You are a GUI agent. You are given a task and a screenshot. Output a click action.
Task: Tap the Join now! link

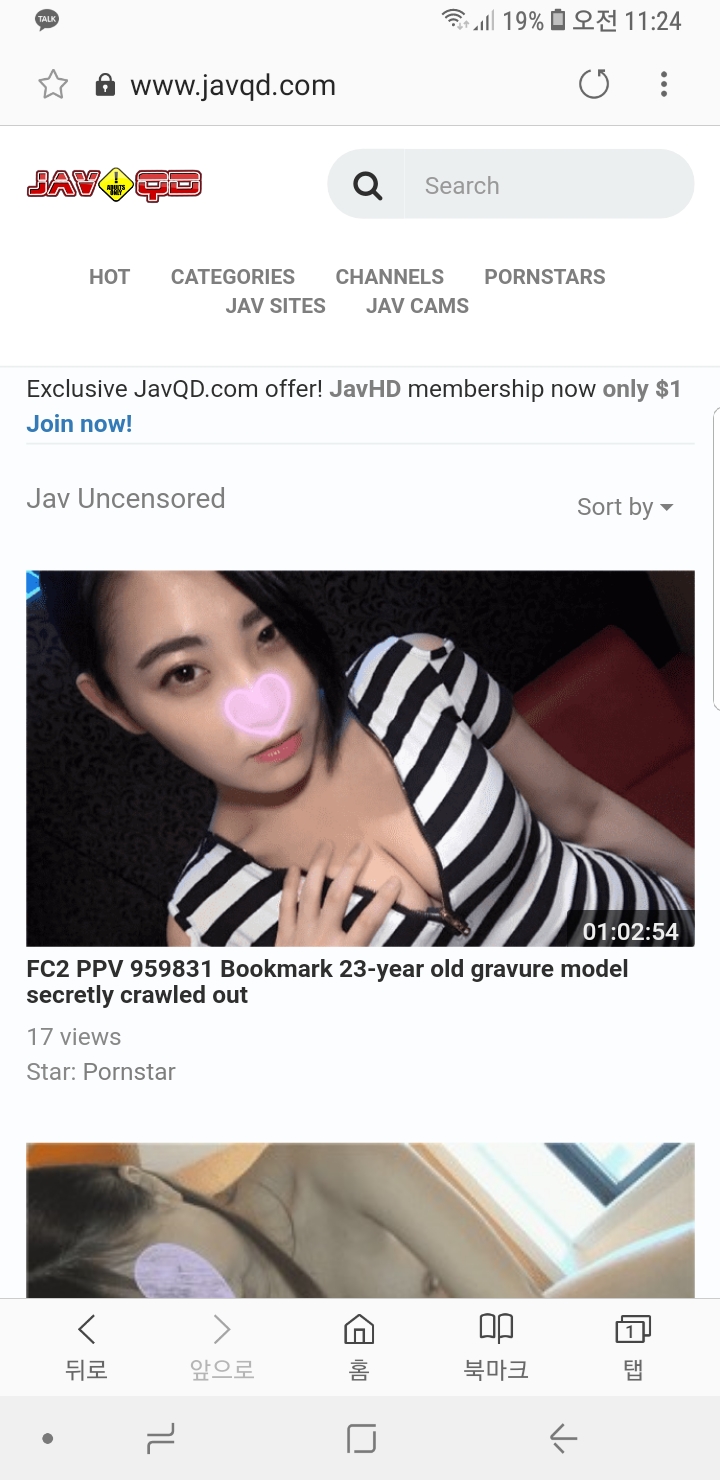pos(79,424)
